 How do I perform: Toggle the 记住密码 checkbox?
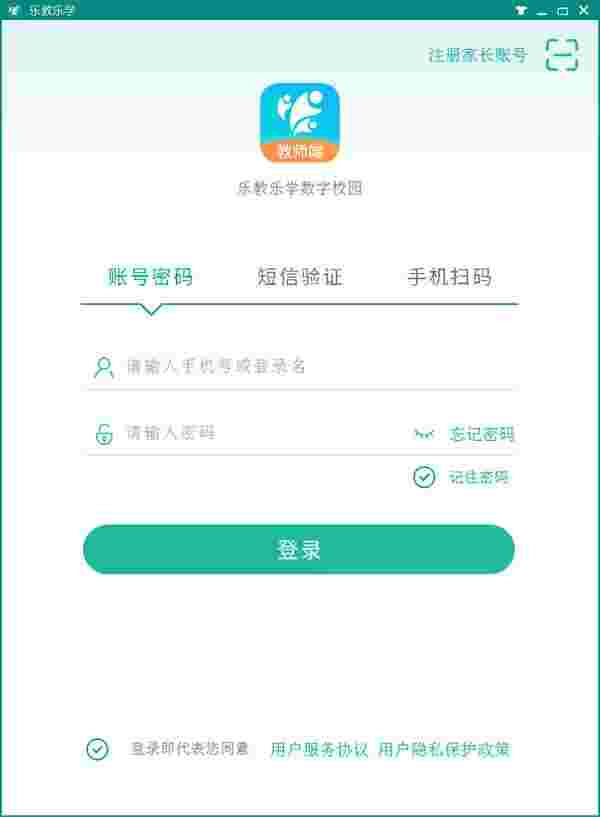point(424,477)
